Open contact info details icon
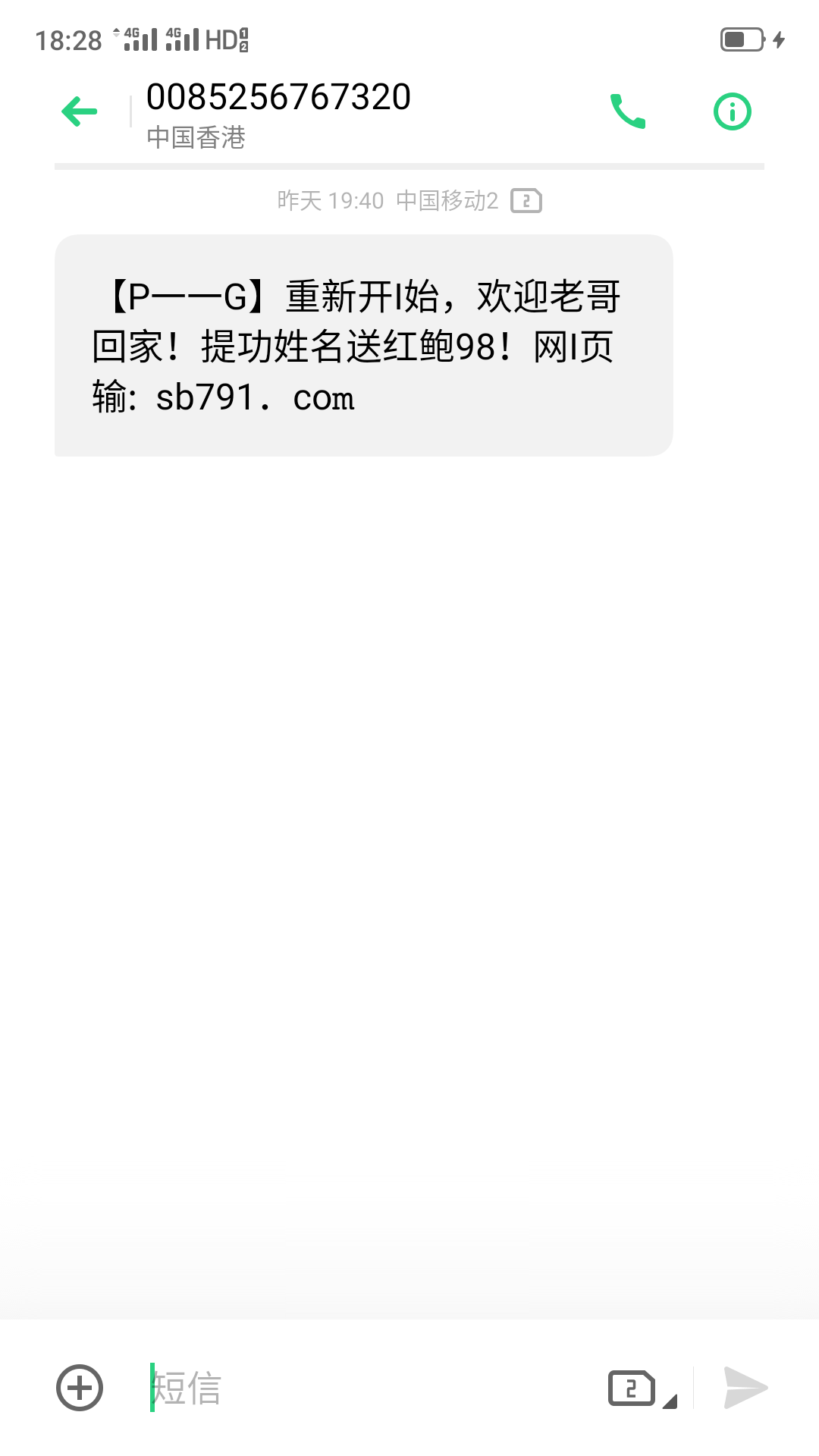819x1456 pixels. click(x=732, y=112)
